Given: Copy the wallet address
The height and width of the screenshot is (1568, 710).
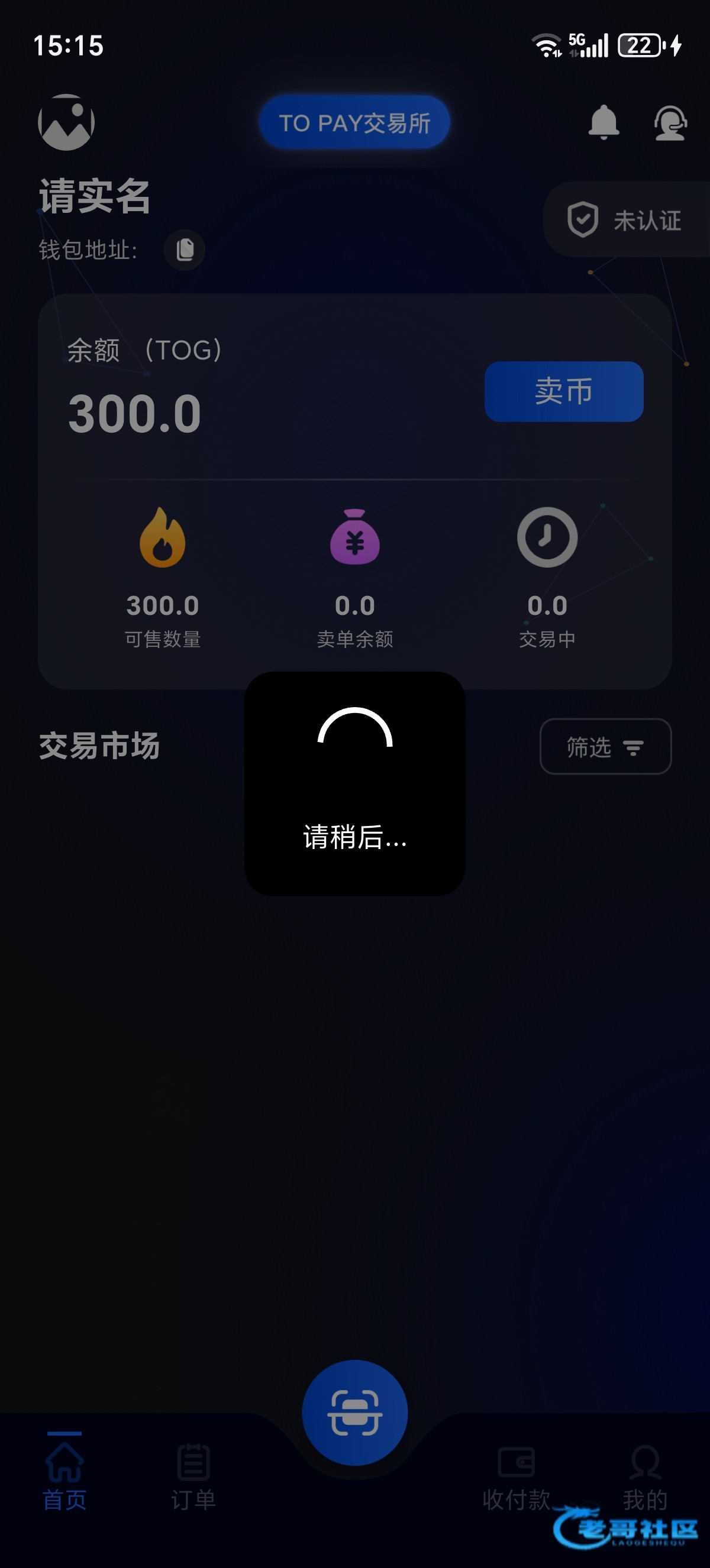Looking at the screenshot, I should [185, 250].
